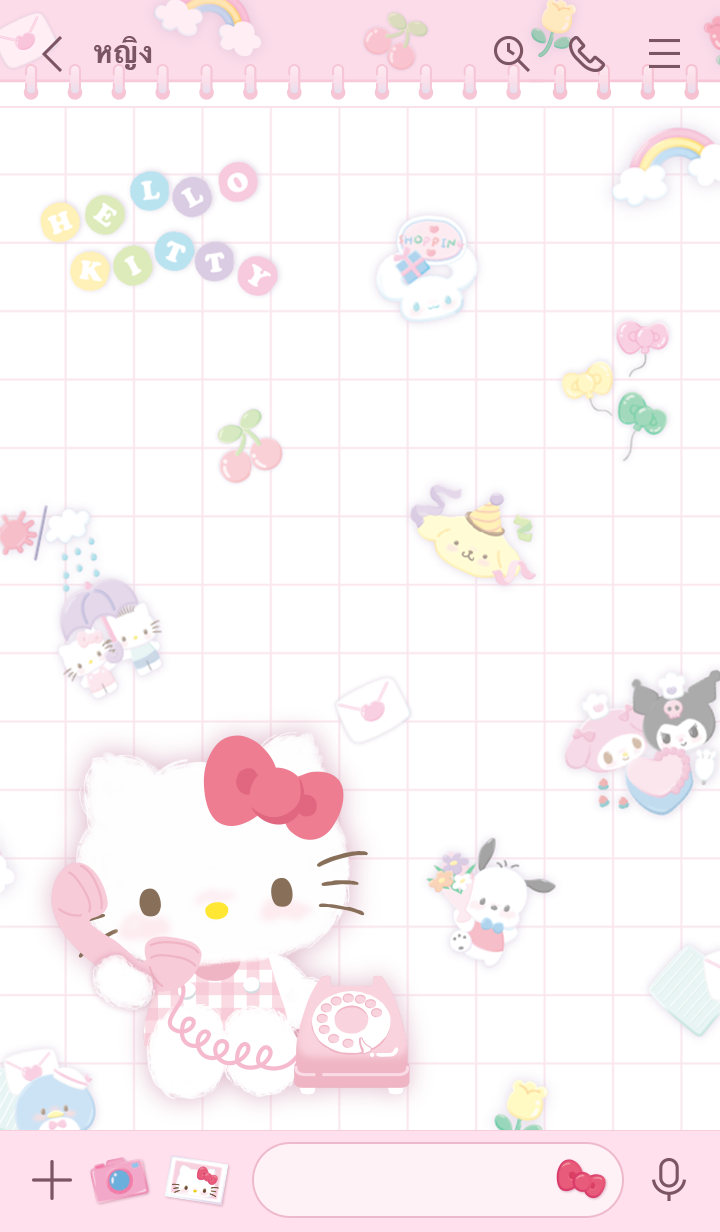The height and width of the screenshot is (1232, 720).
Task: Go back from the หญิง chat
Action: tap(52, 54)
